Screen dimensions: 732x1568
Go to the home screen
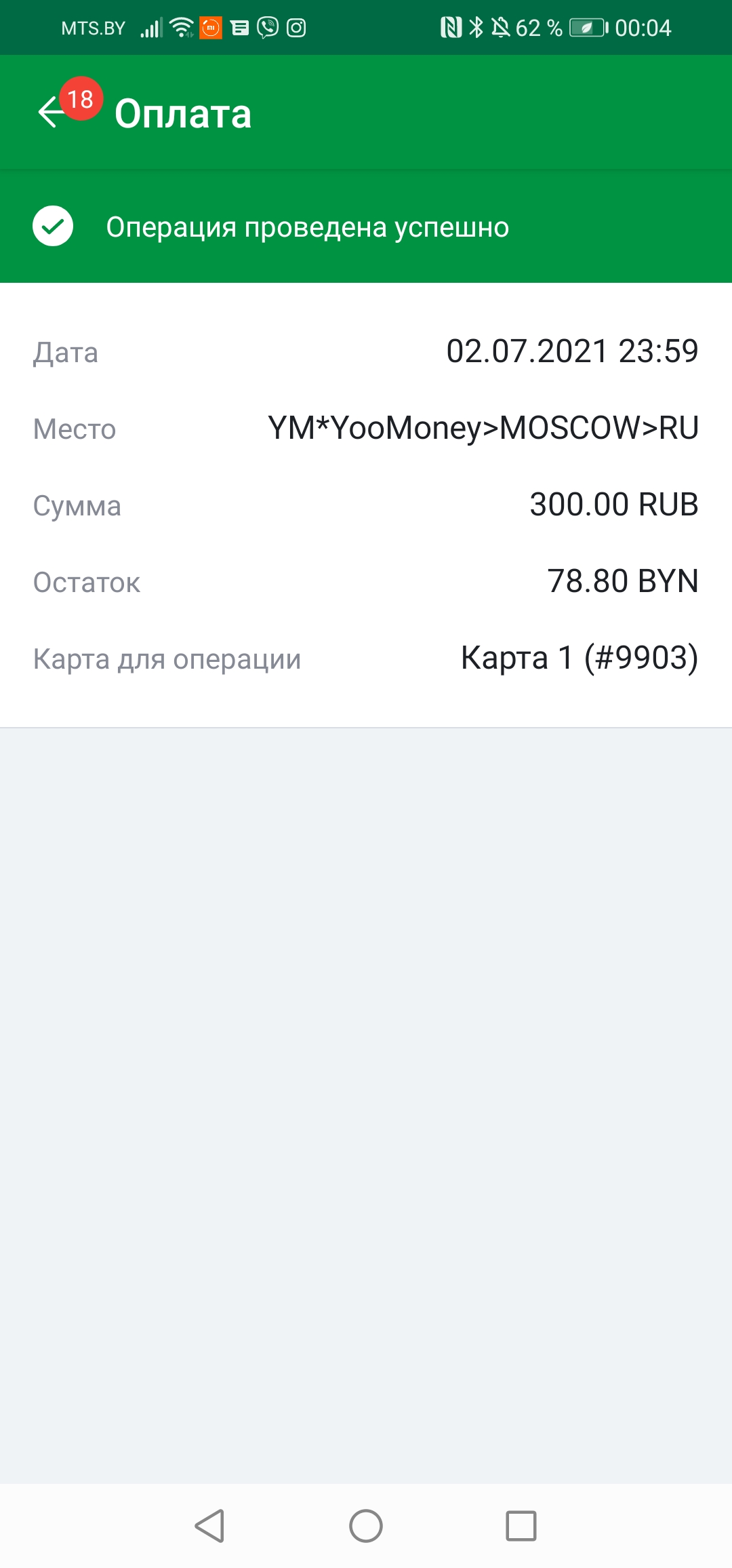point(366,1526)
